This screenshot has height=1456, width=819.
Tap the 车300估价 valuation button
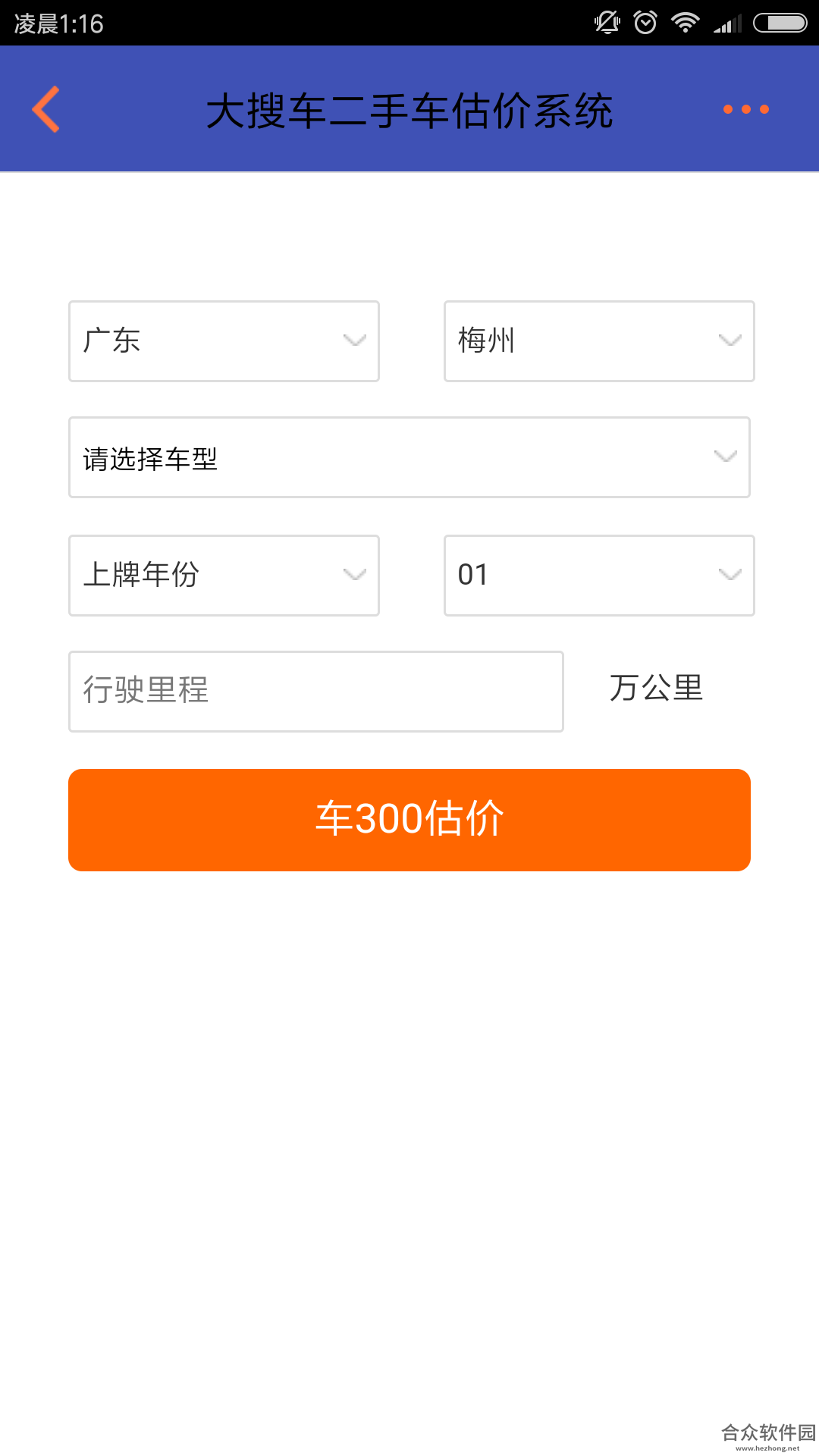[x=409, y=820]
